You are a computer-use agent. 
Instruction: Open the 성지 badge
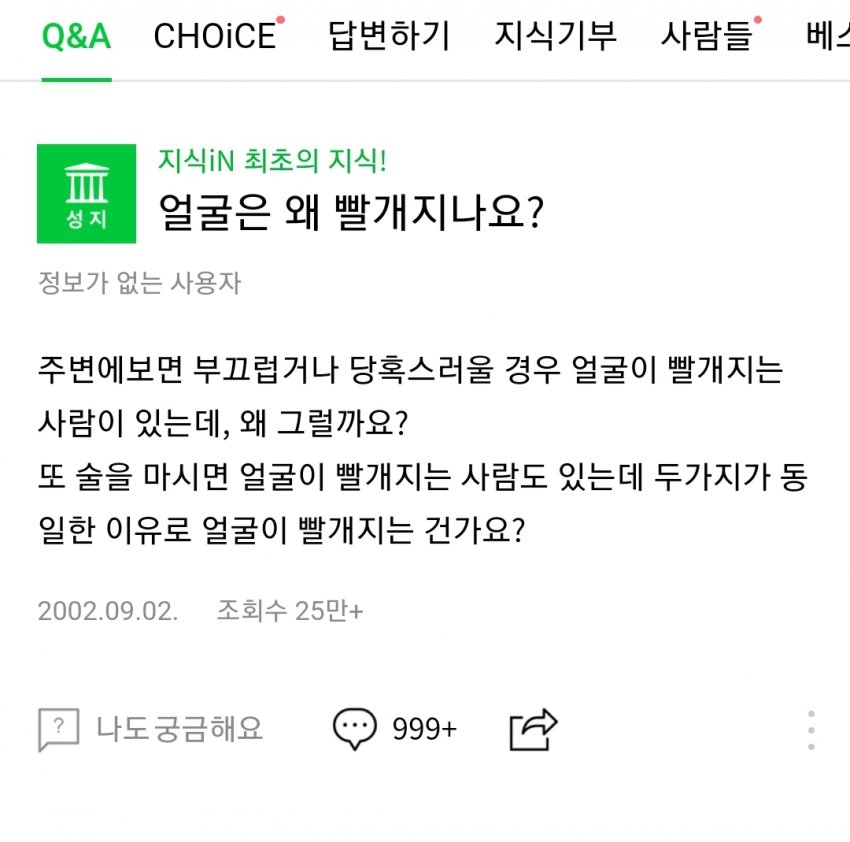(86, 194)
